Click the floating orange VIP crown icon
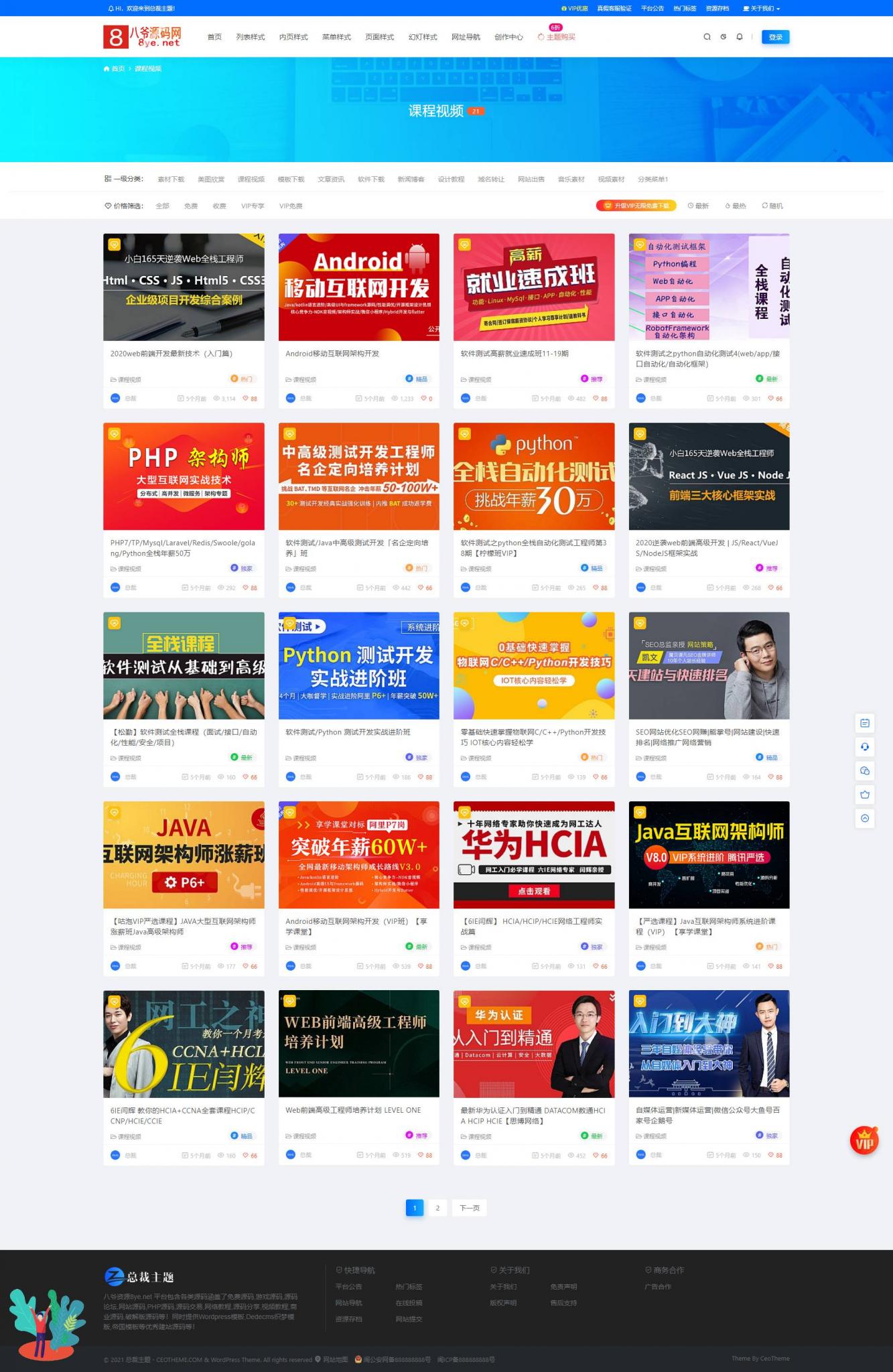This screenshot has height=1372, width=893. click(864, 1141)
